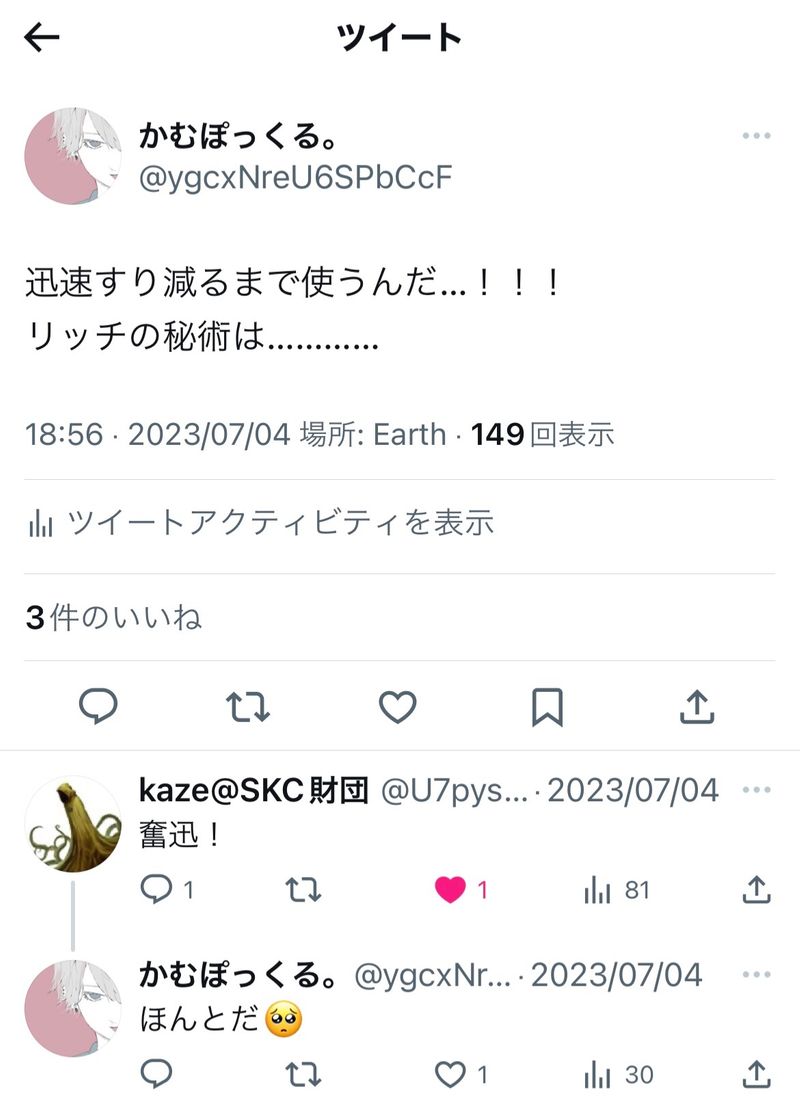Bookmark the main tweet
800x1118 pixels.
pos(547,707)
